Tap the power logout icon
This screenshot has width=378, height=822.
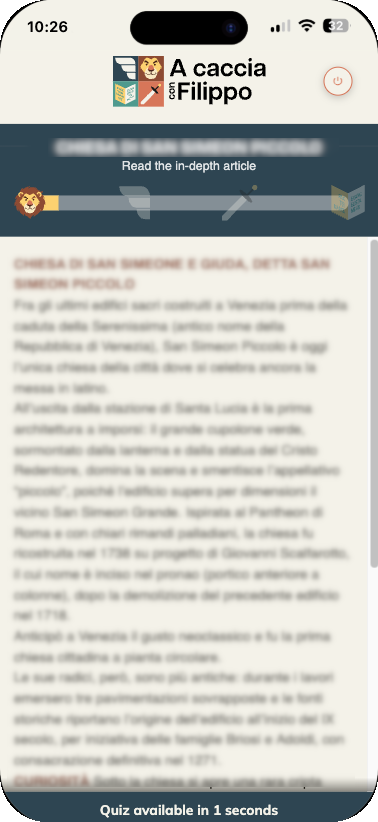tap(338, 81)
